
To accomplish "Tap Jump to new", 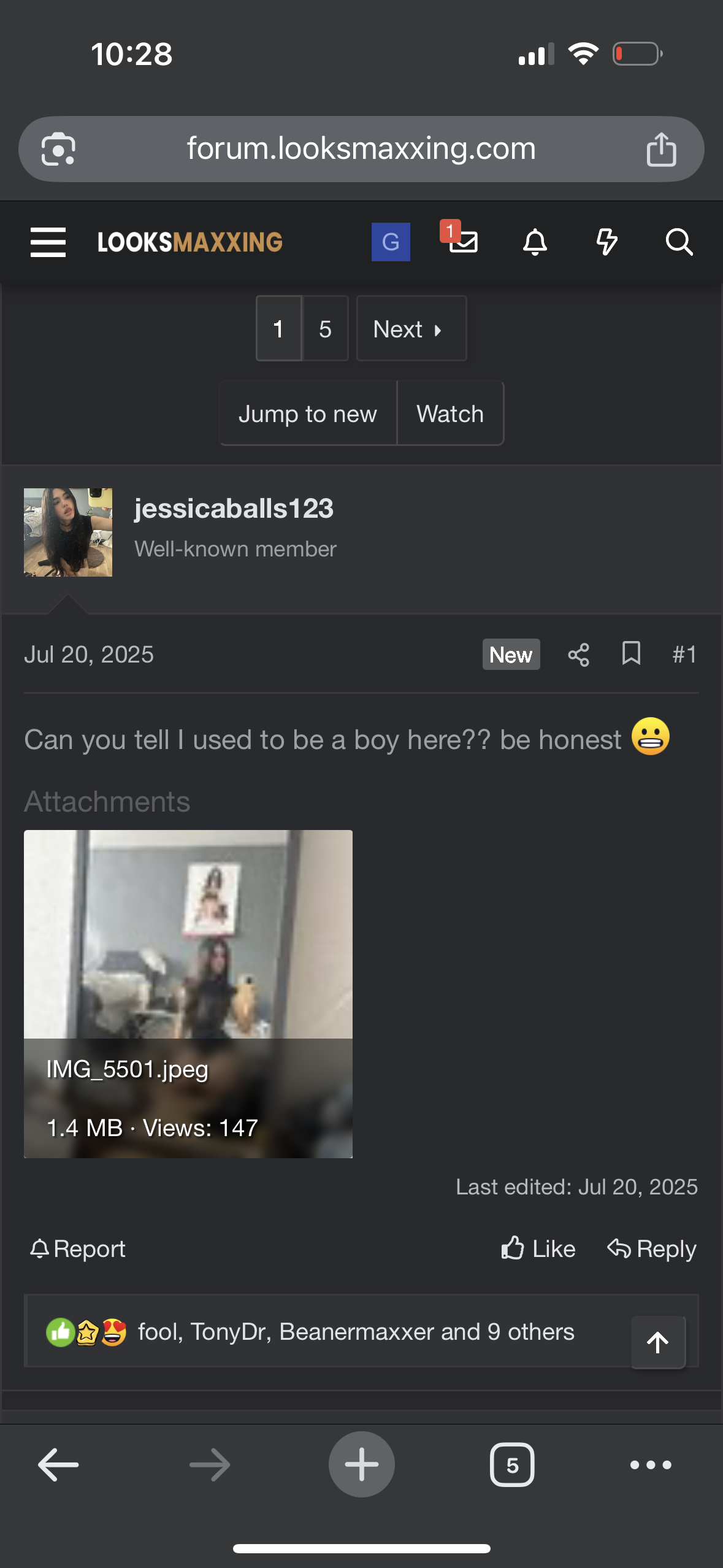I will tap(308, 413).
